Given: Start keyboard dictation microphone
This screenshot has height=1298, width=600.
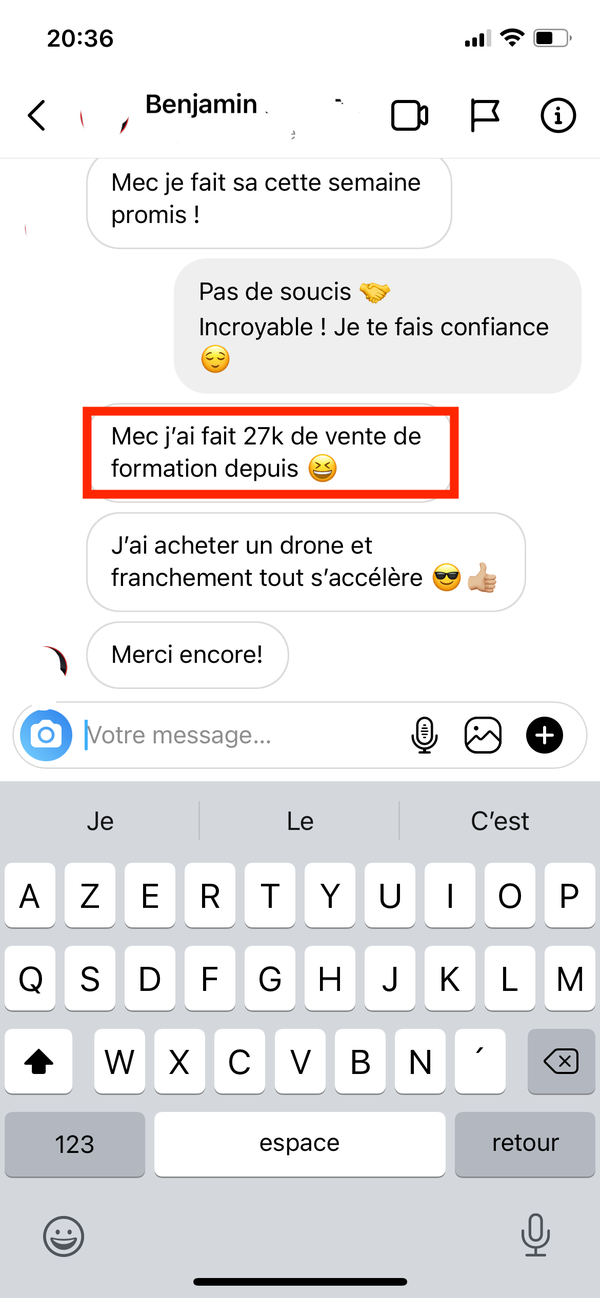Looking at the screenshot, I should coord(536,1235).
